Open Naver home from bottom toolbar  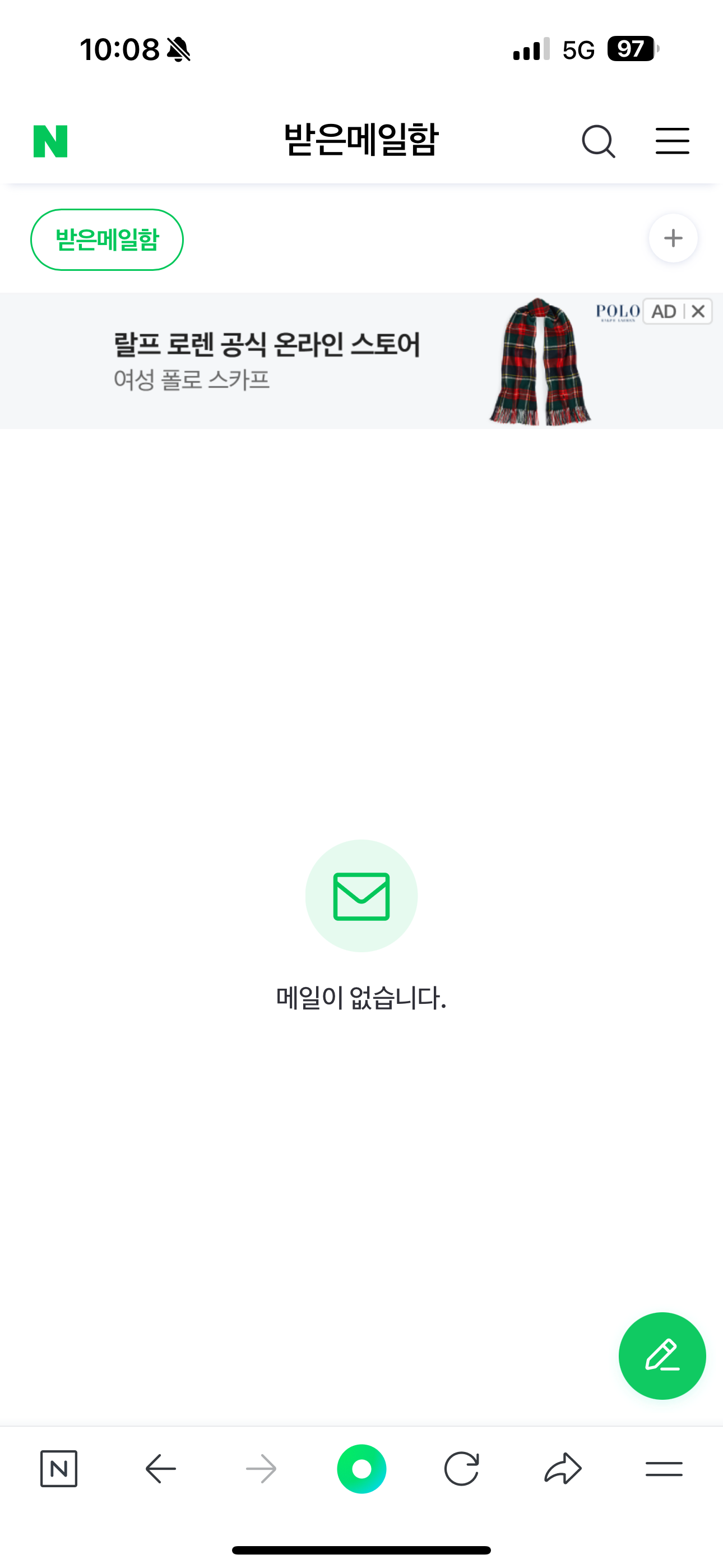[x=59, y=1469]
